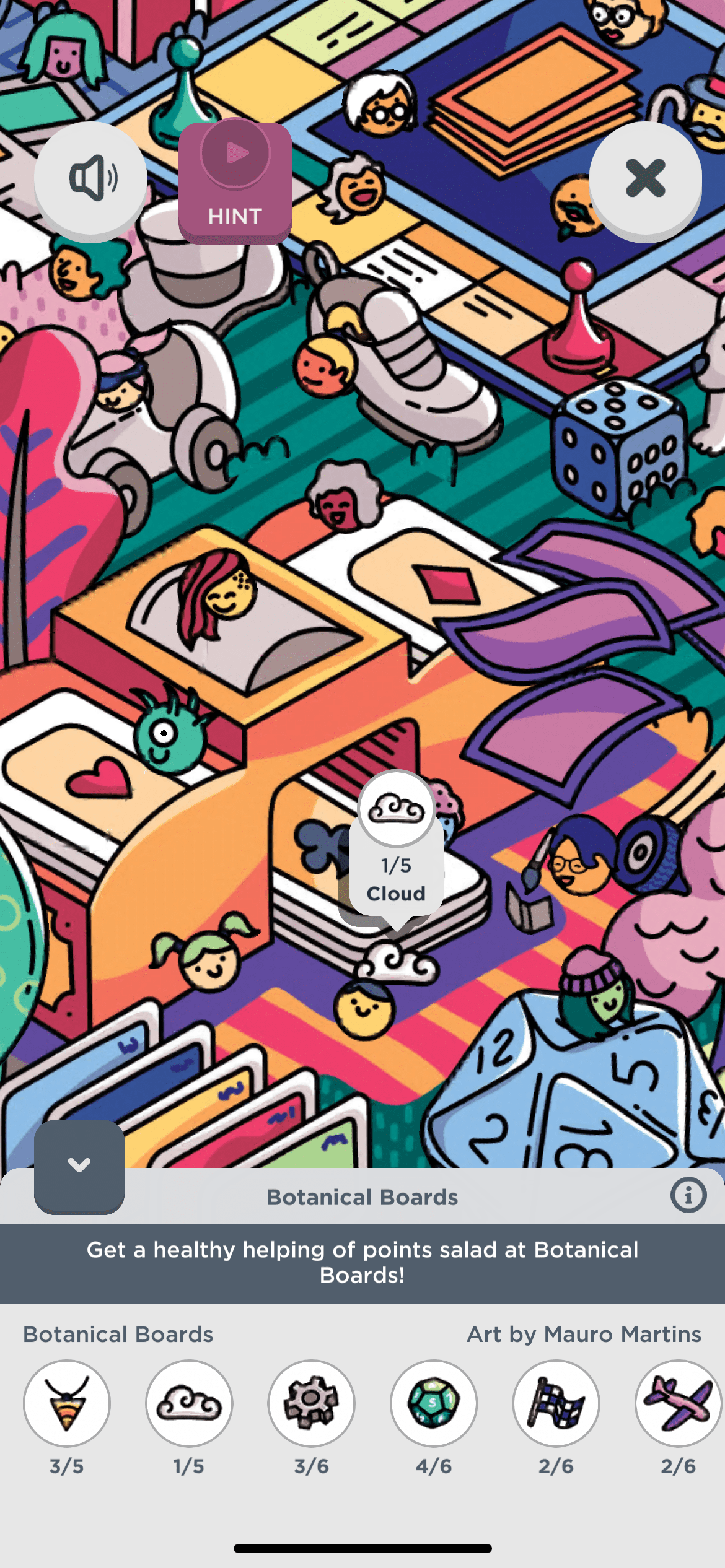Select the pendant item showing 3/5

tap(67, 1403)
